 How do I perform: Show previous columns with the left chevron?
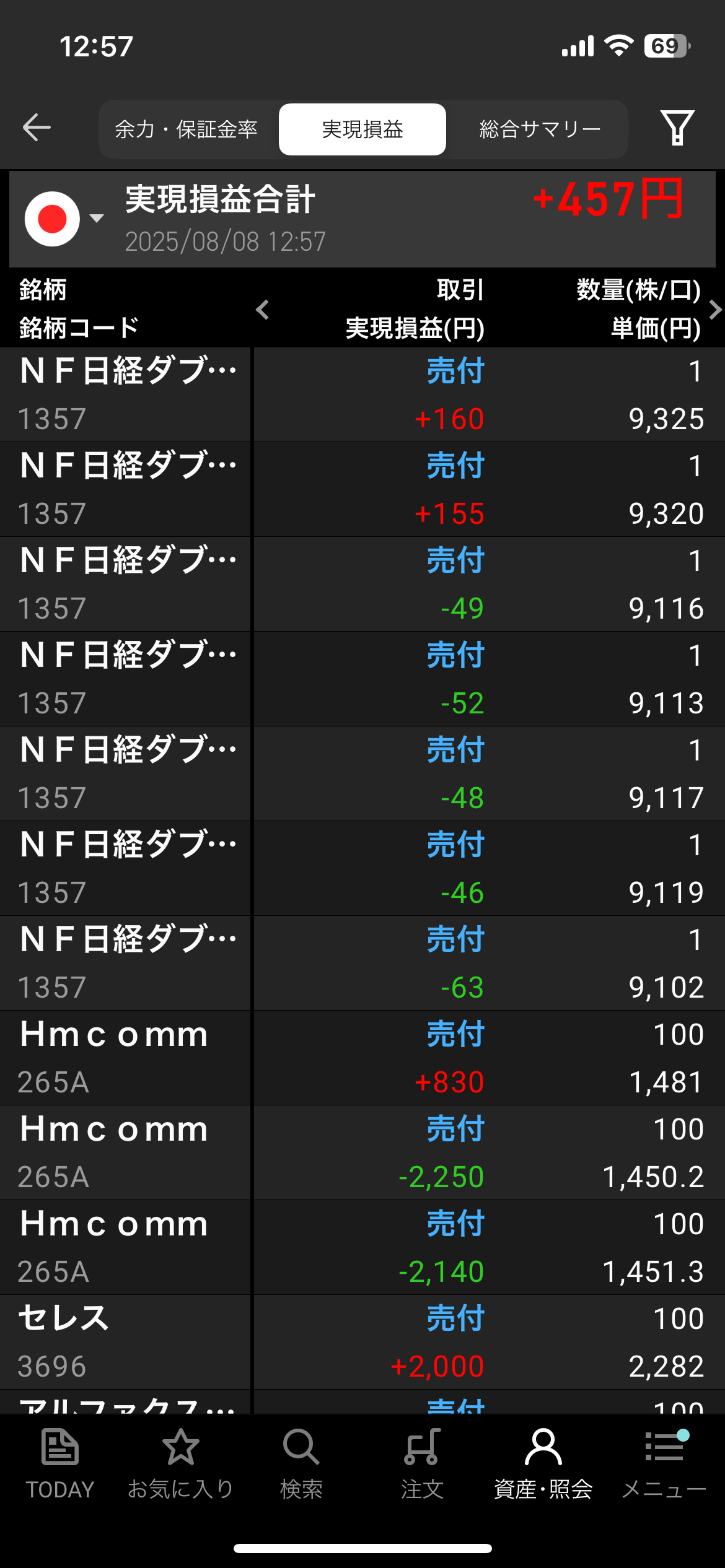(263, 310)
